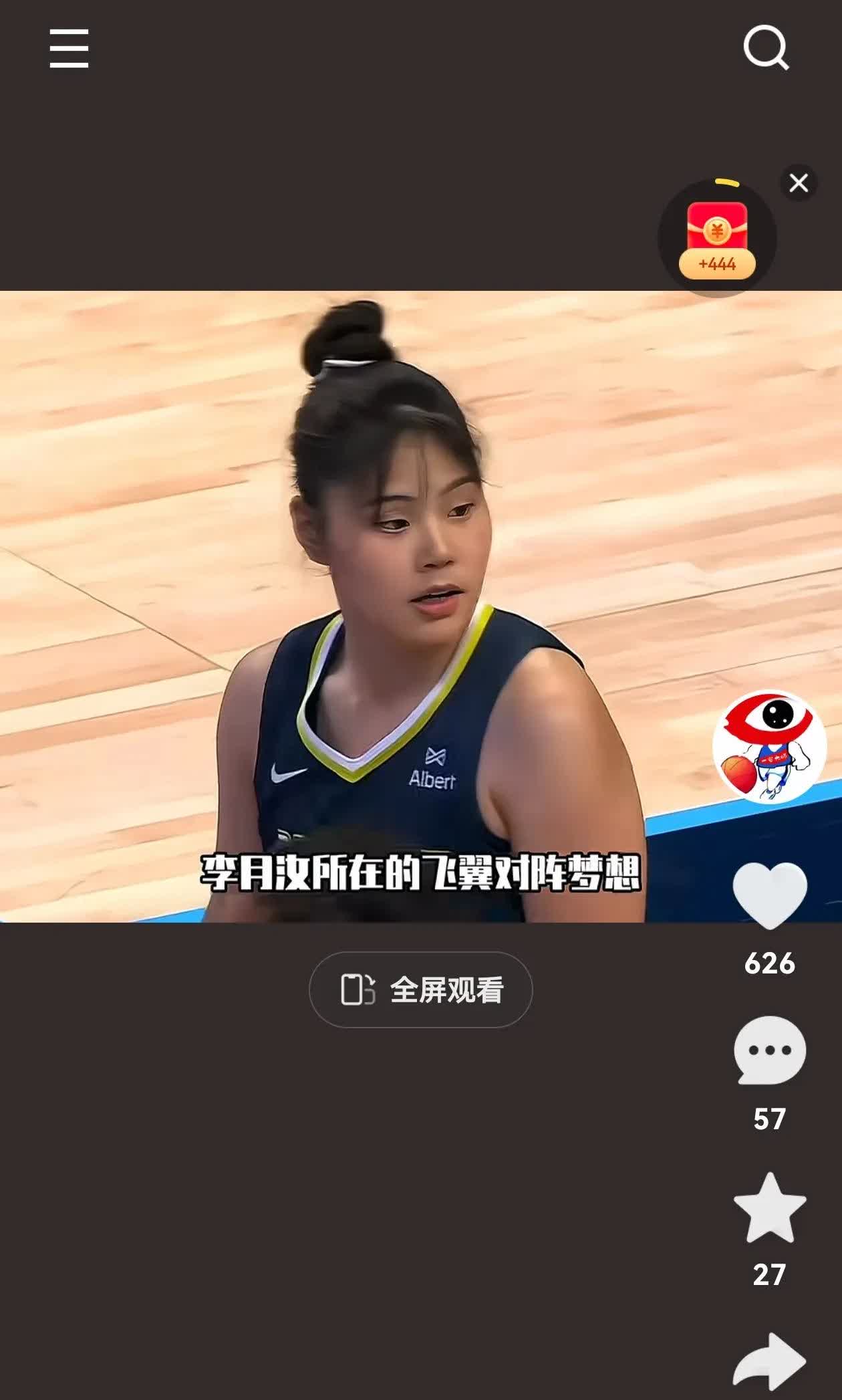Screen dimensions: 842x1400
Task: Open the video creator's avatar profile
Action: click(x=769, y=747)
